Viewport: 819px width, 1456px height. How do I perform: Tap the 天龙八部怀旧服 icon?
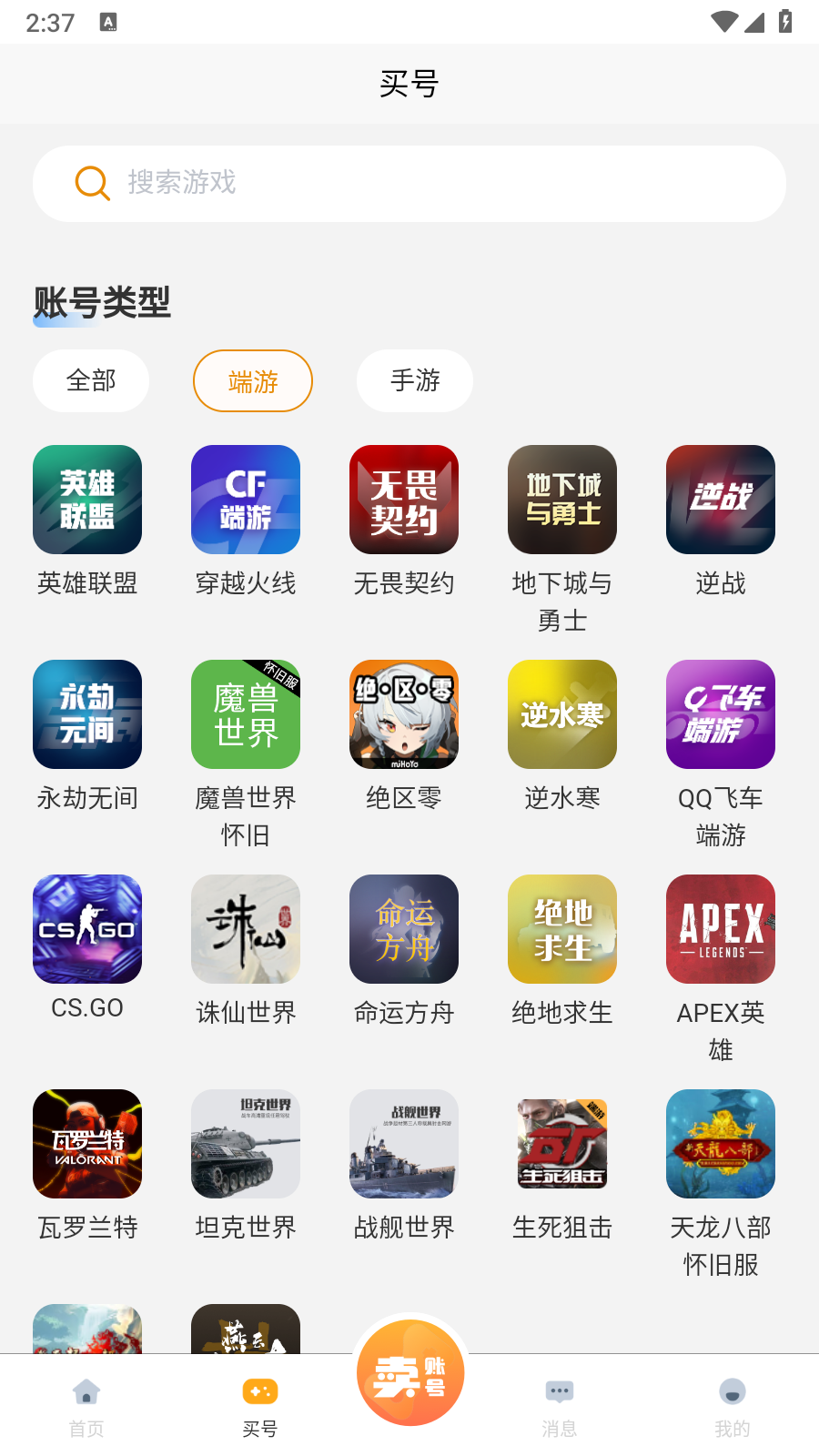[x=720, y=1144]
